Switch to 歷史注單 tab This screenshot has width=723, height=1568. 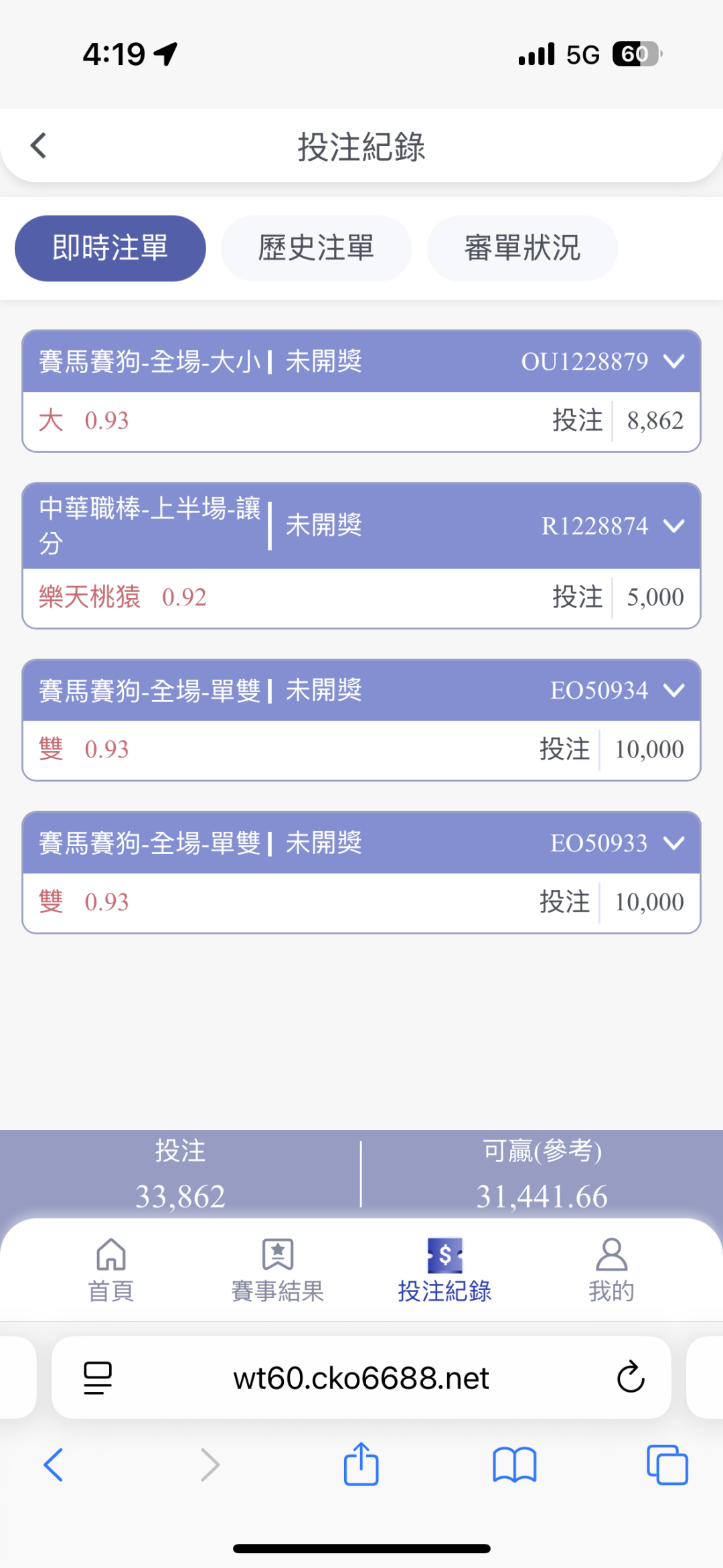(316, 248)
